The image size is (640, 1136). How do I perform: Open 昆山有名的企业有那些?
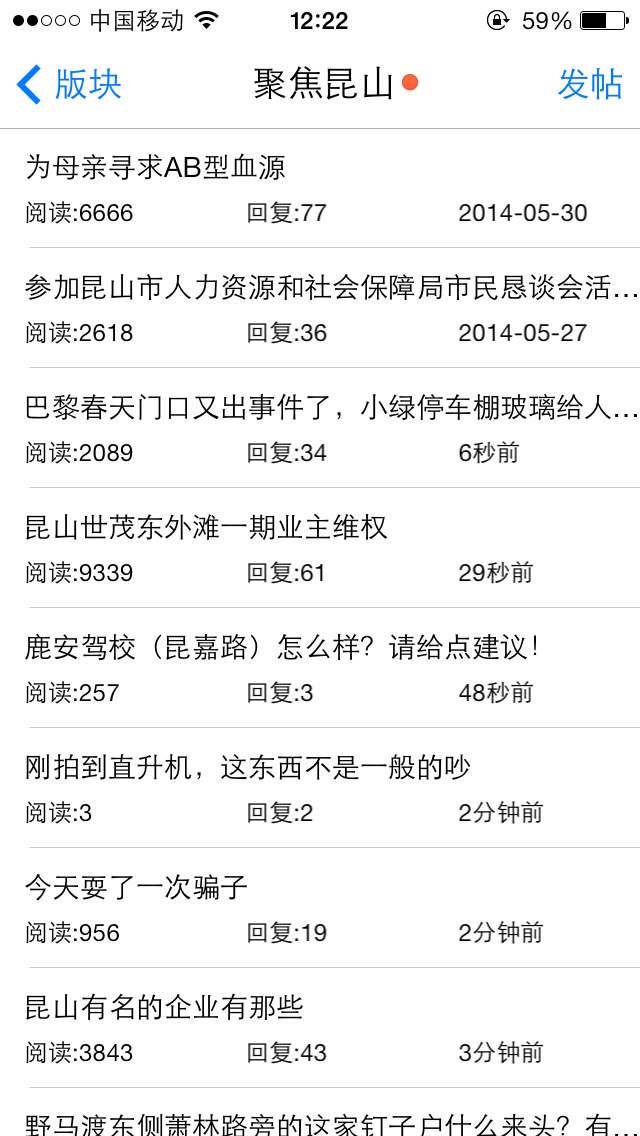click(320, 1028)
